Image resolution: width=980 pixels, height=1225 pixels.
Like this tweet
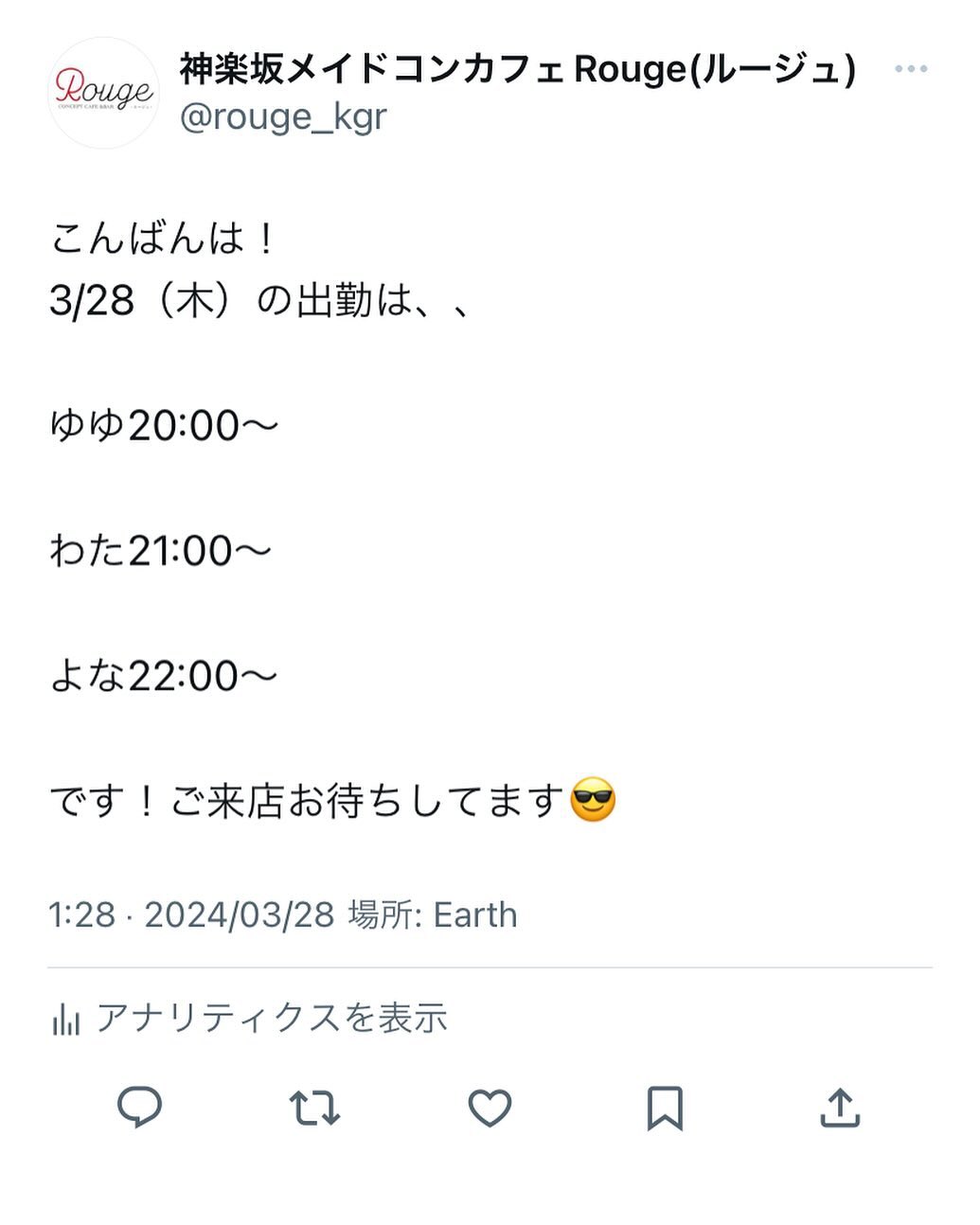(x=490, y=1107)
